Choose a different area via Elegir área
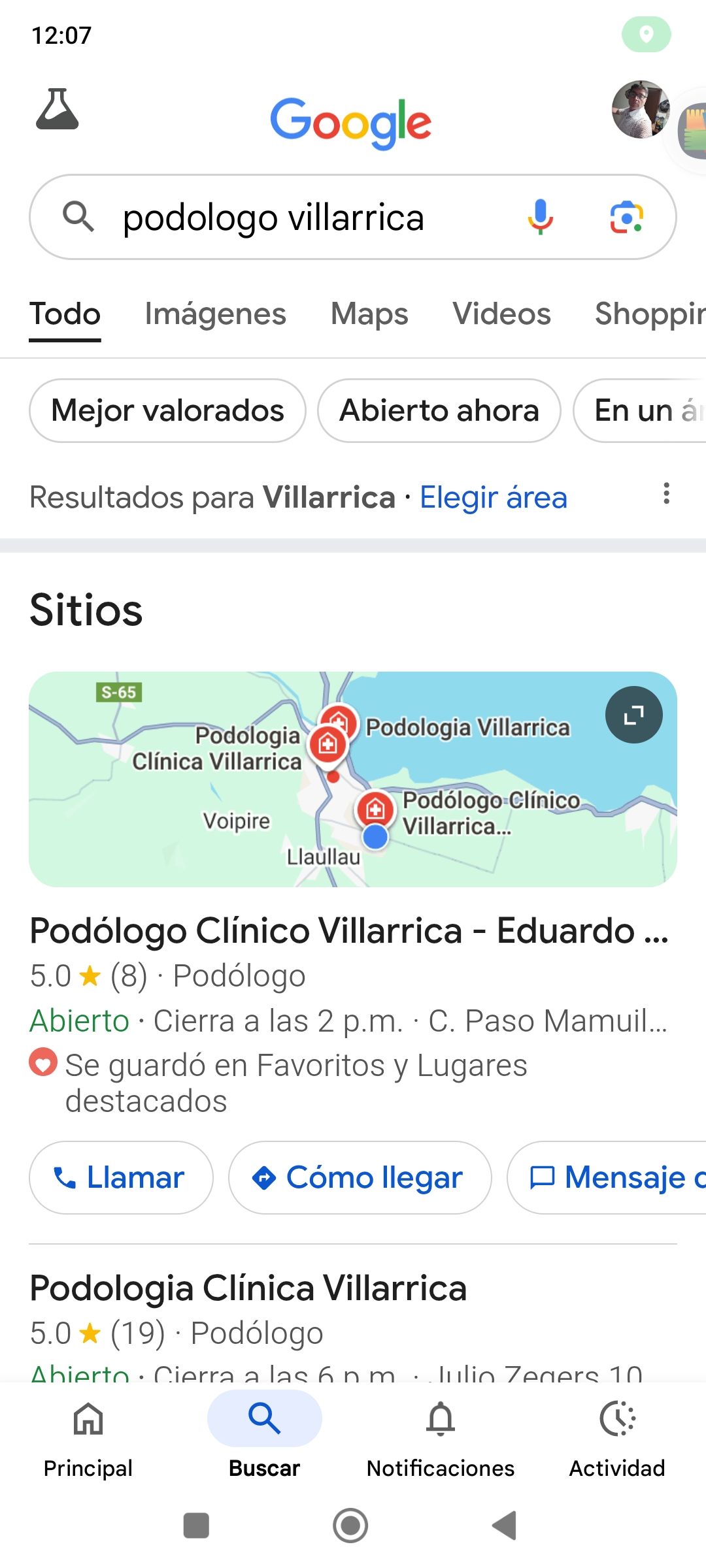This screenshot has width=706, height=1568. (x=493, y=498)
